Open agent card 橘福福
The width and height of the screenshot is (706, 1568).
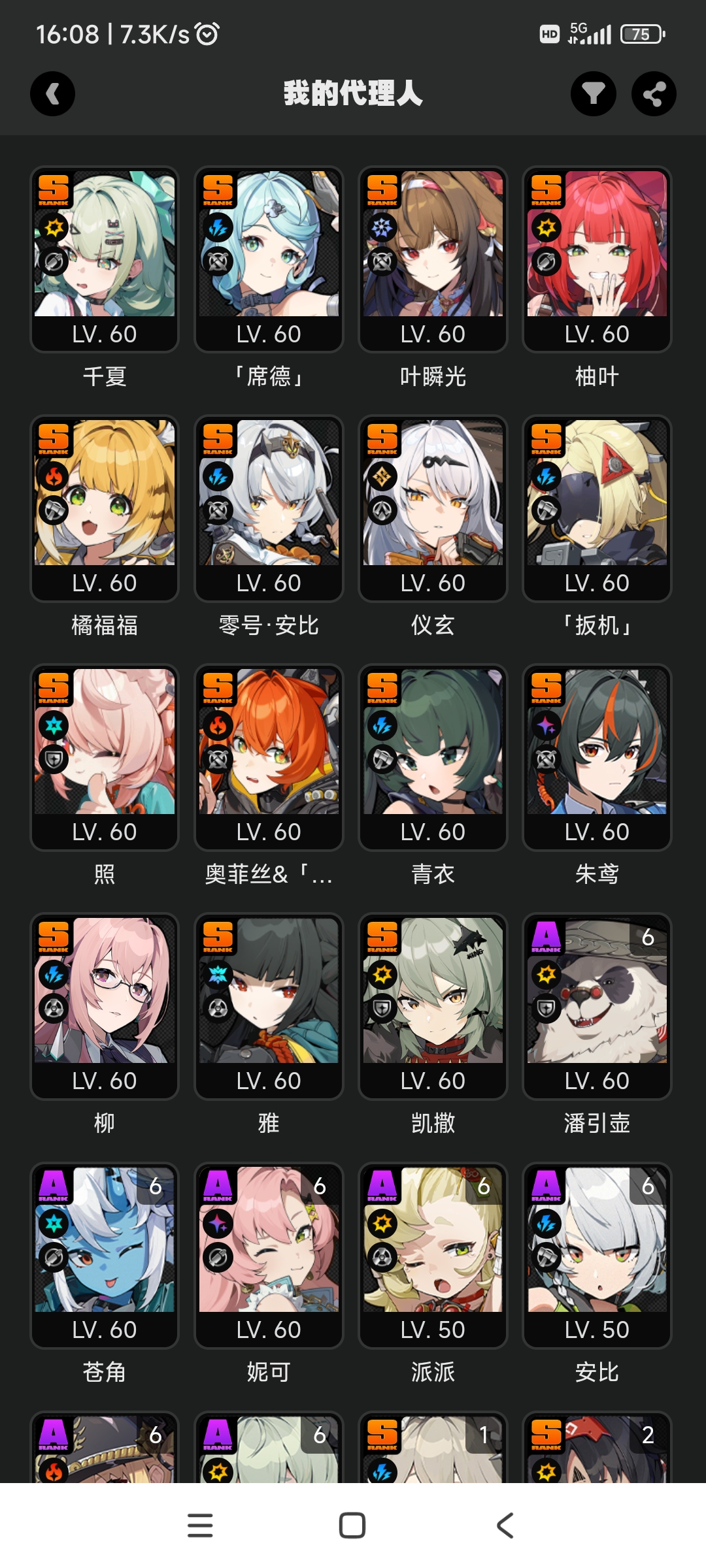[105, 508]
